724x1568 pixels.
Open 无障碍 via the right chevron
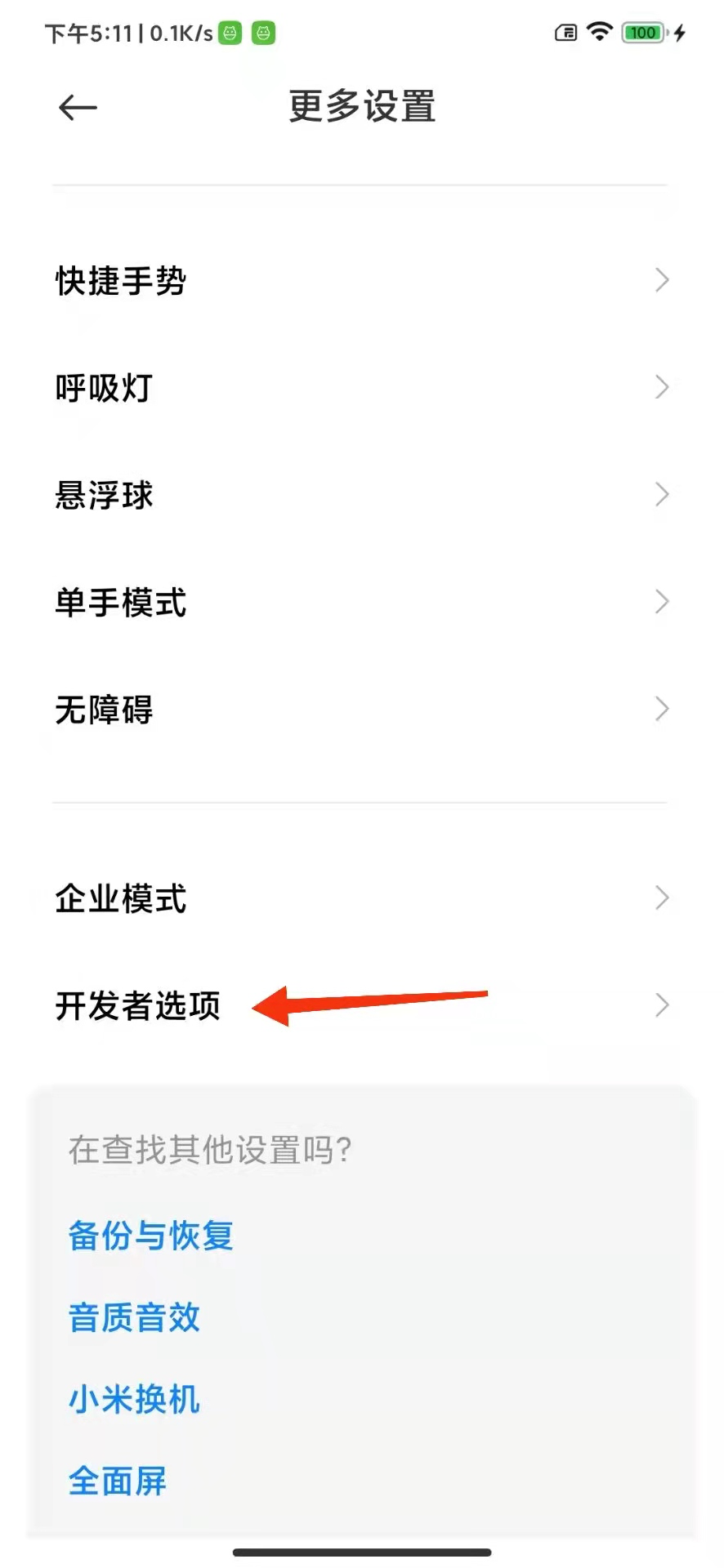pos(663,709)
